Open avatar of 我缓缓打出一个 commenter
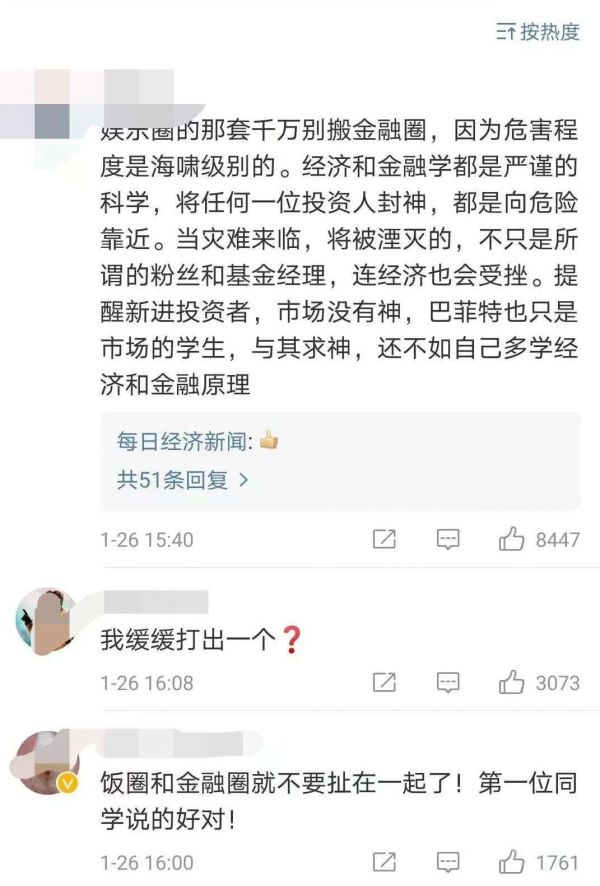The width and height of the screenshot is (600, 886). click(47, 620)
